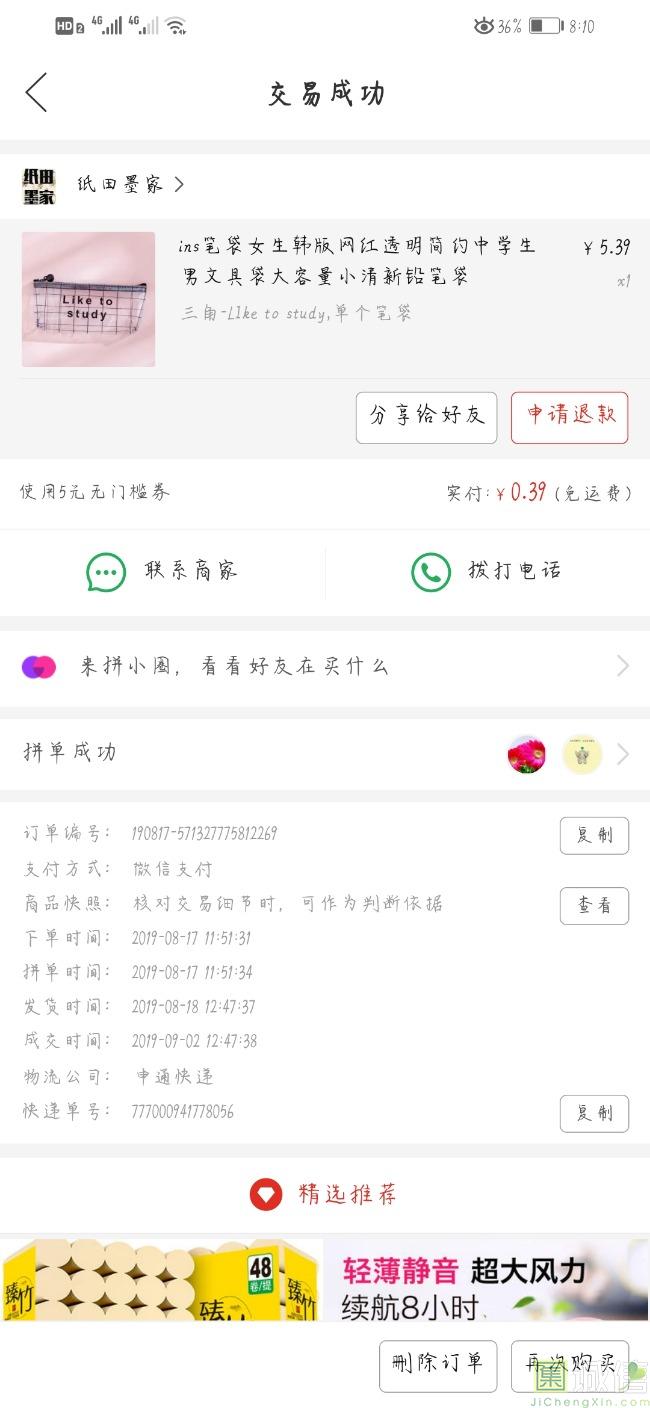View the 拼单成功 group details
This screenshot has width=650, height=1408.
coord(325,754)
